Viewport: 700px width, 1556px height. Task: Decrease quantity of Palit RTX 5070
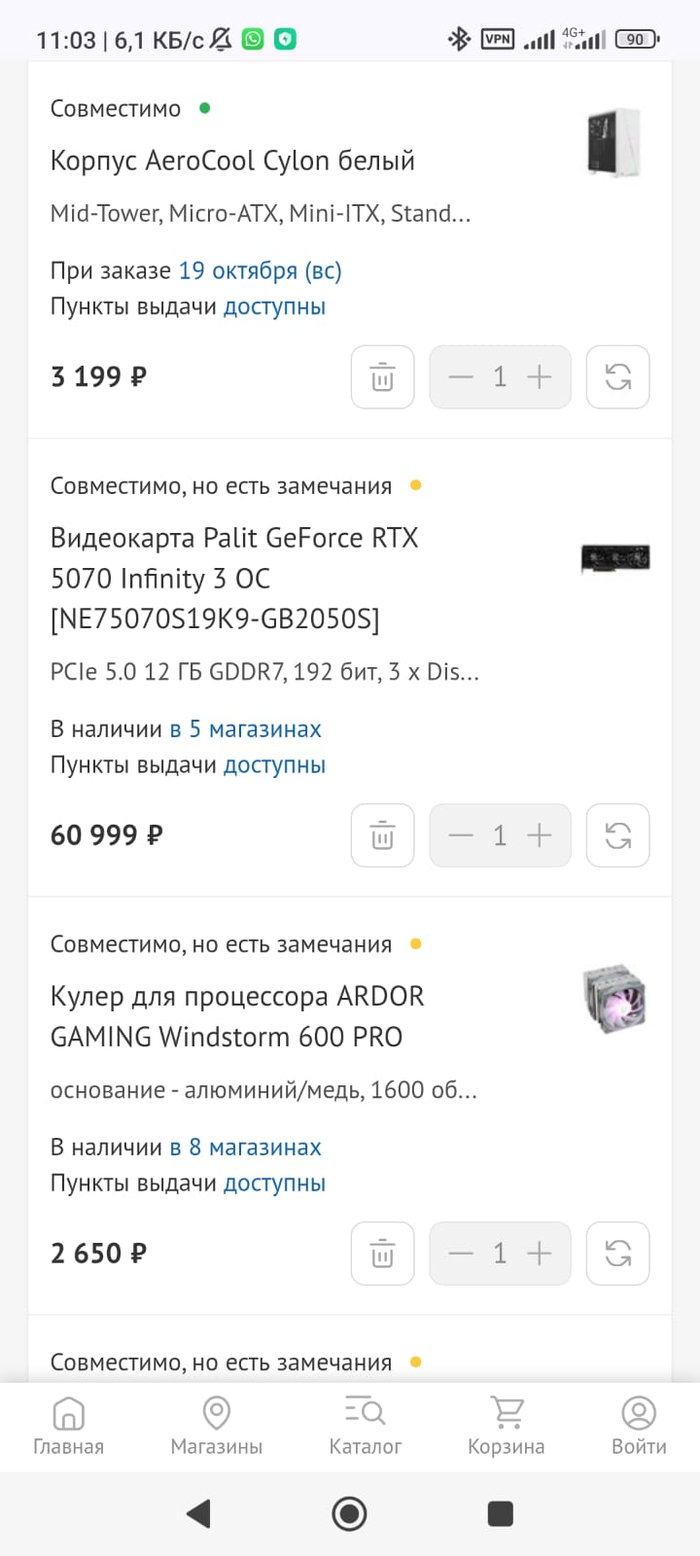click(x=460, y=835)
